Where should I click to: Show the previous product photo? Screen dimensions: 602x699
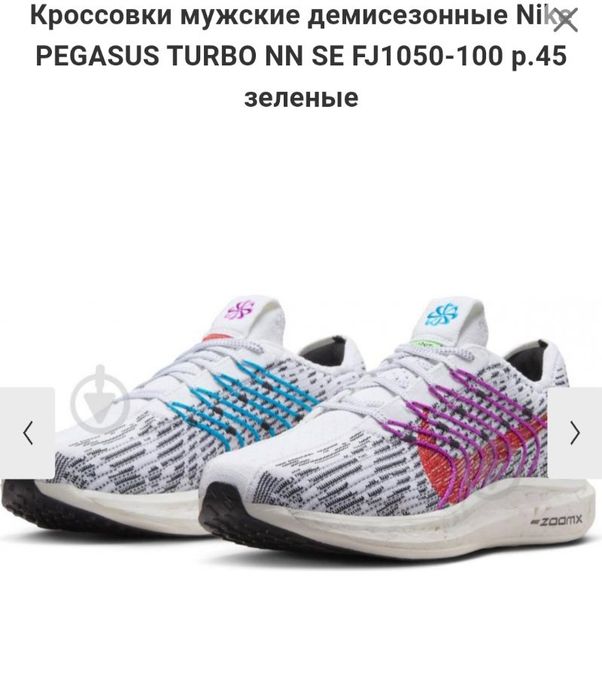coord(27,432)
